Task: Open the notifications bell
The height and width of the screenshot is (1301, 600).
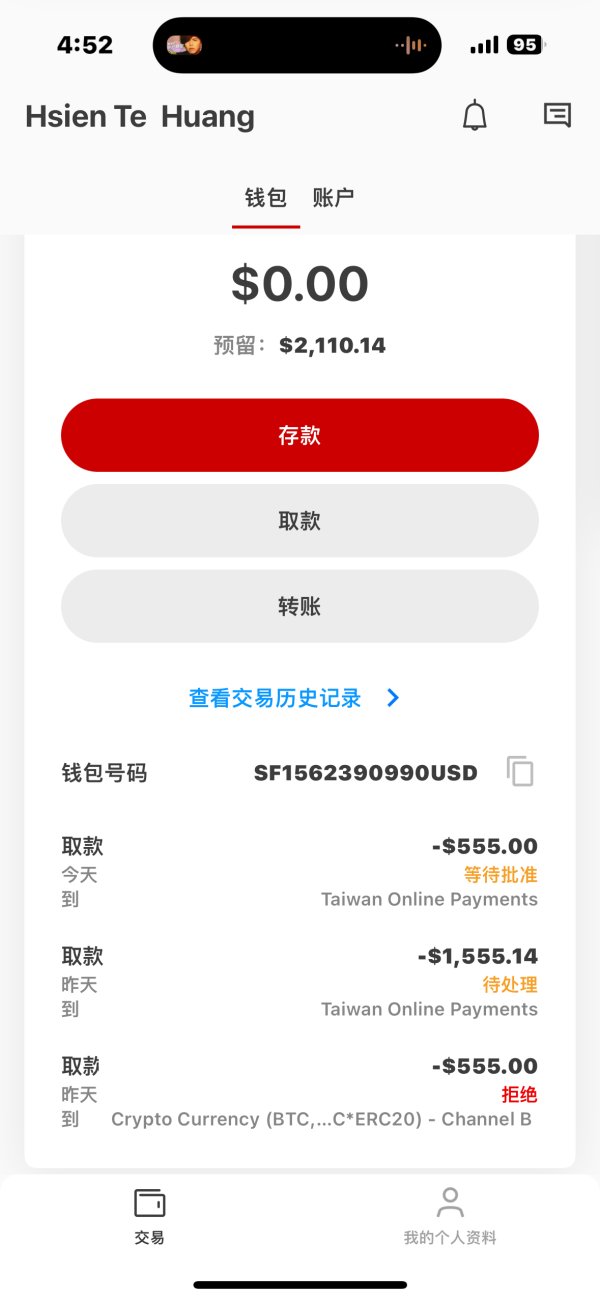Action: pyautogui.click(x=475, y=116)
